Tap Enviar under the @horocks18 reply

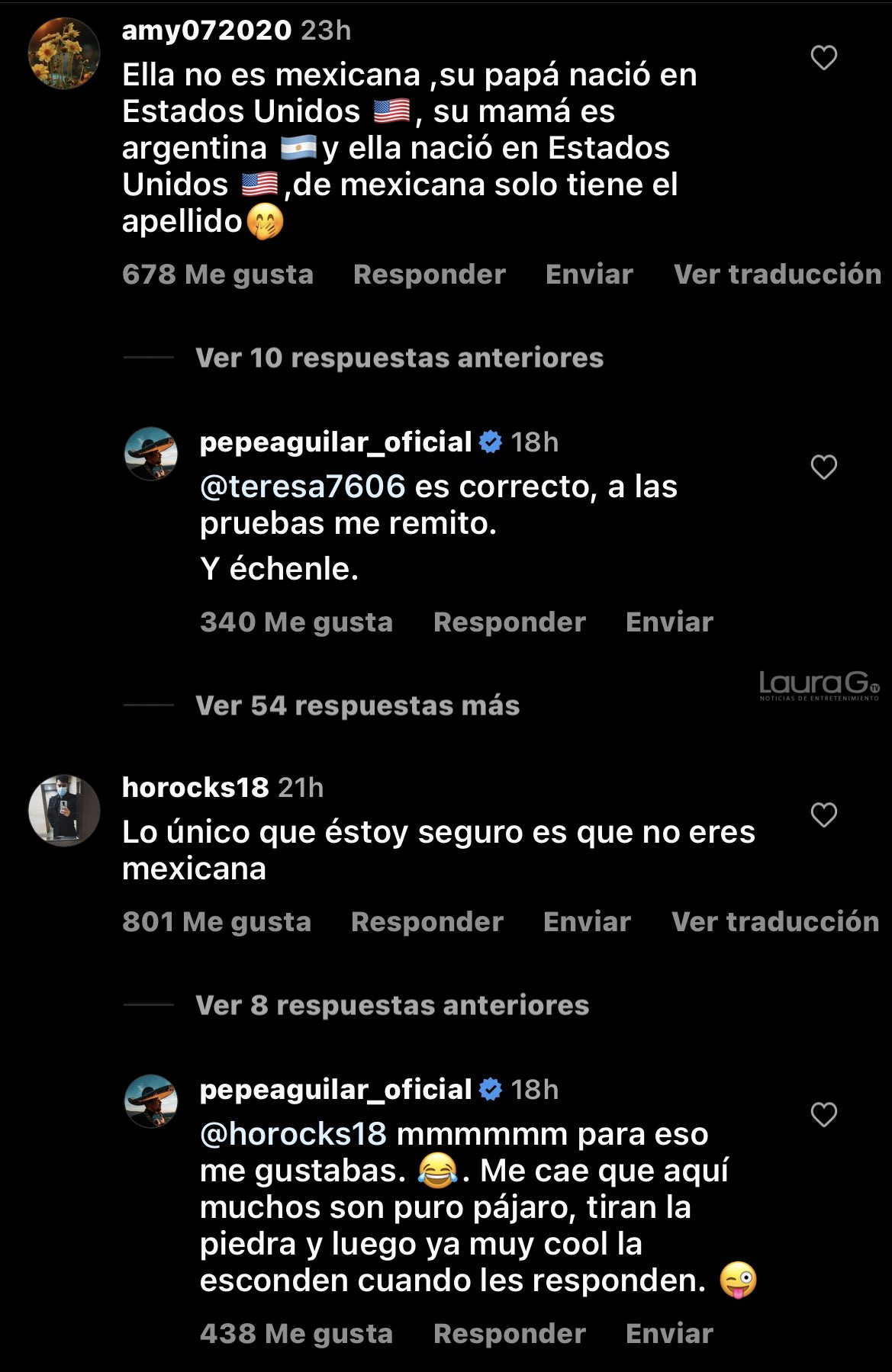[x=669, y=1334]
